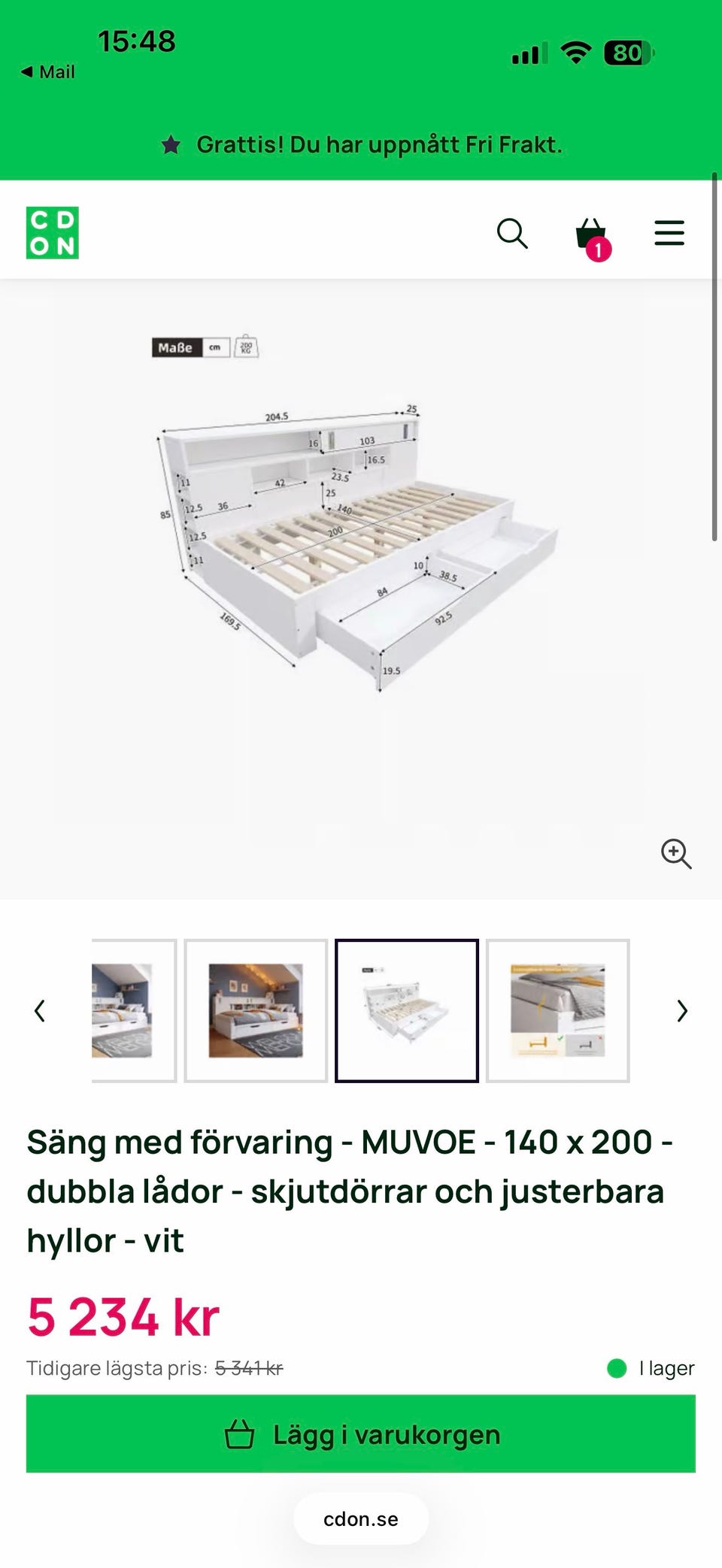Screen dimensions: 722x1568
Task: Tap the cdon.se address pill
Action: [361, 1519]
